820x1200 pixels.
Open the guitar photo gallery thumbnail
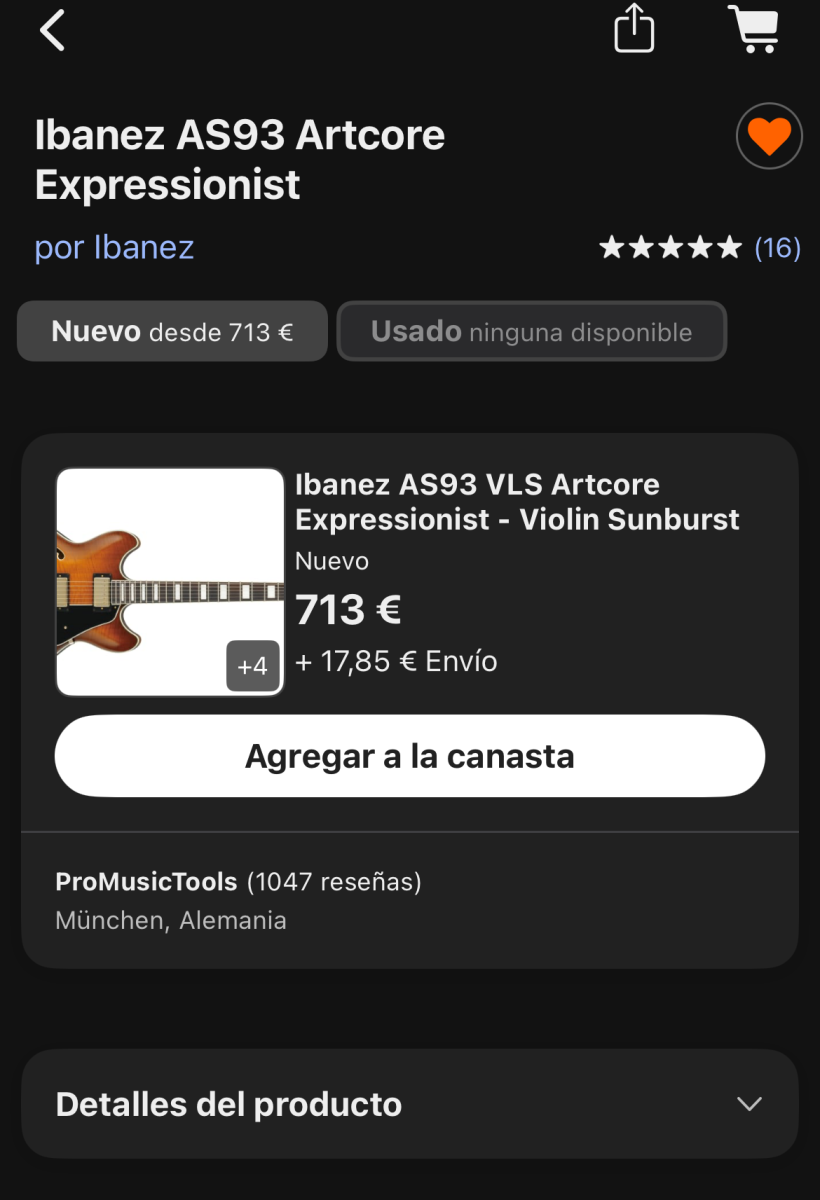coord(170,582)
